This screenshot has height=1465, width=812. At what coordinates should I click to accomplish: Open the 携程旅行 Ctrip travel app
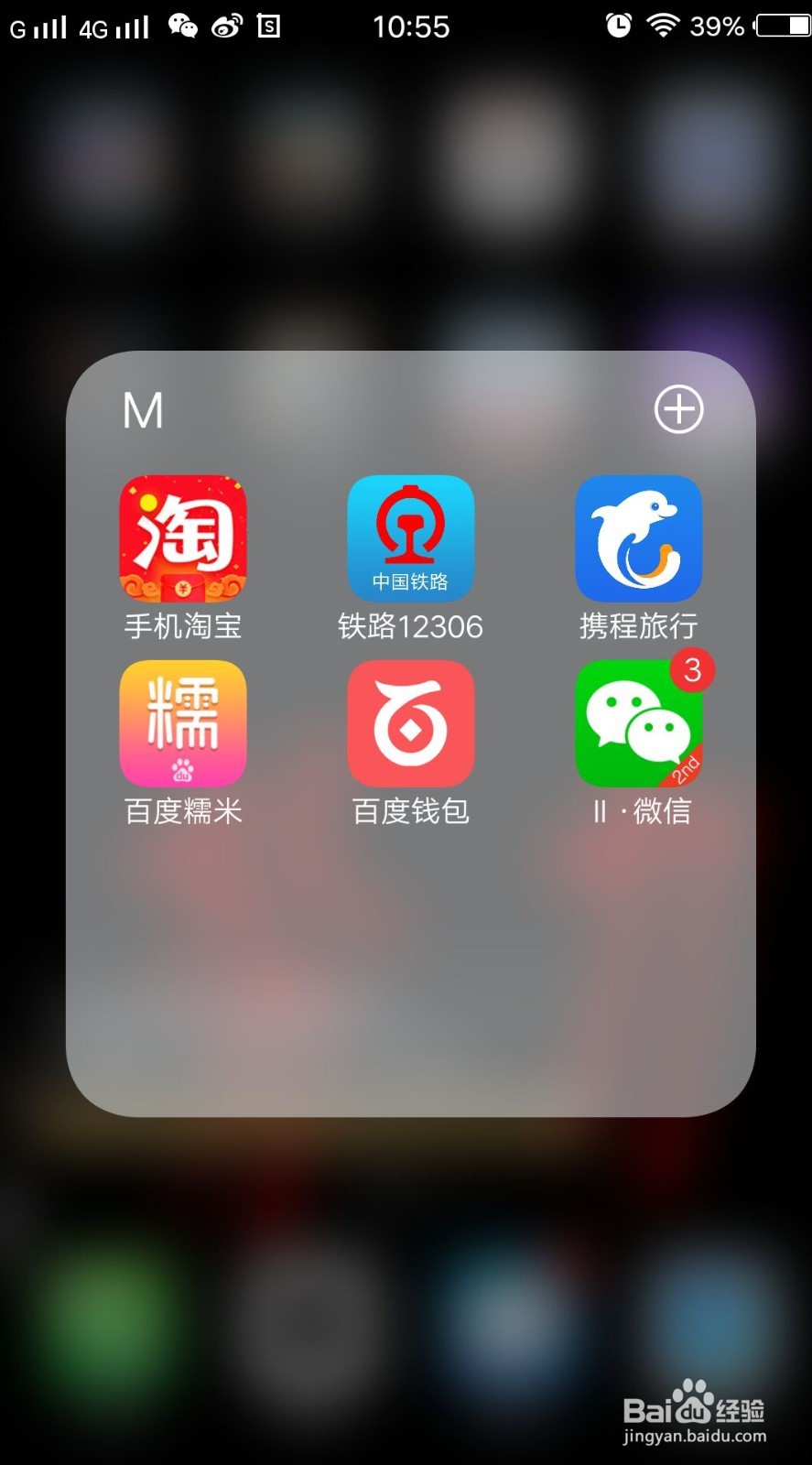tap(638, 538)
